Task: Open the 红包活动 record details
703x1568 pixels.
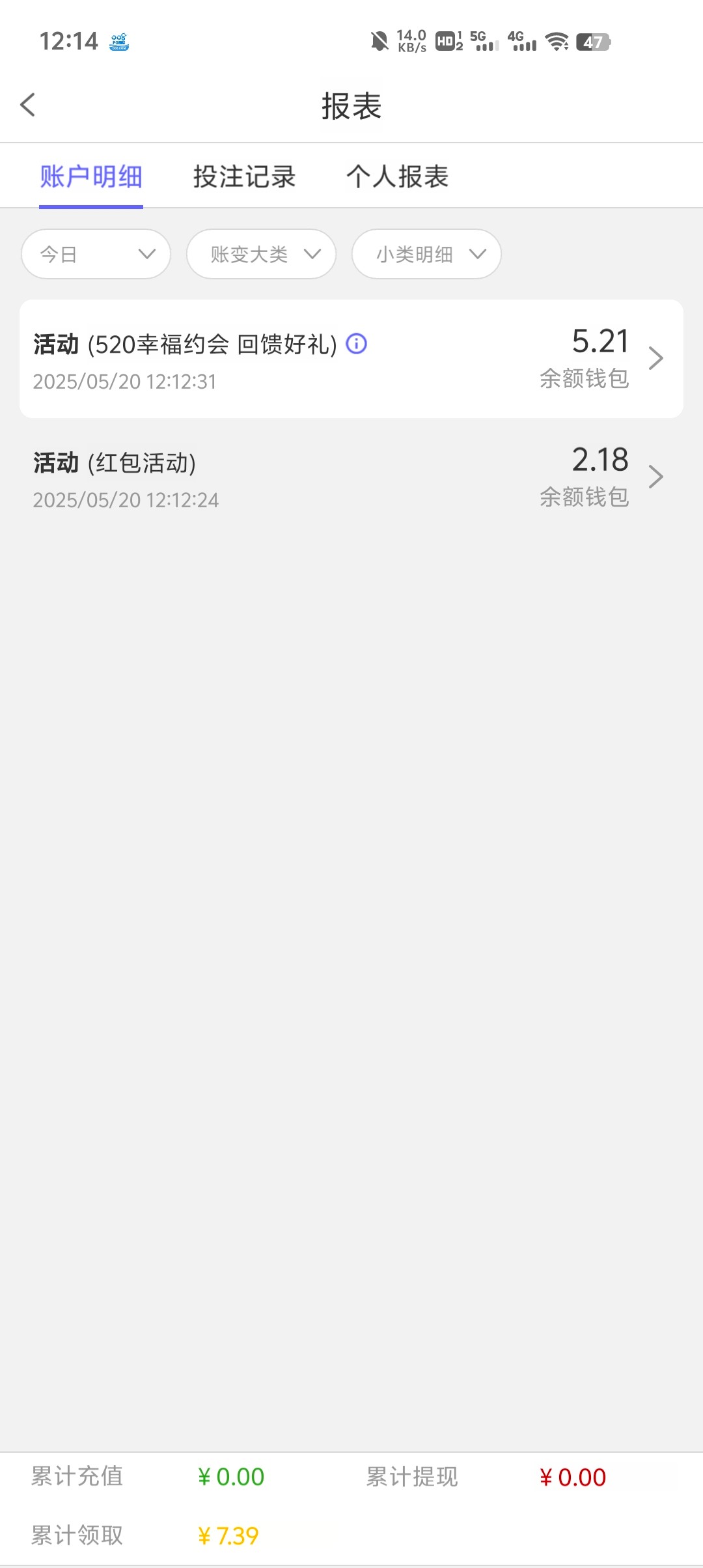Action: pos(351,478)
